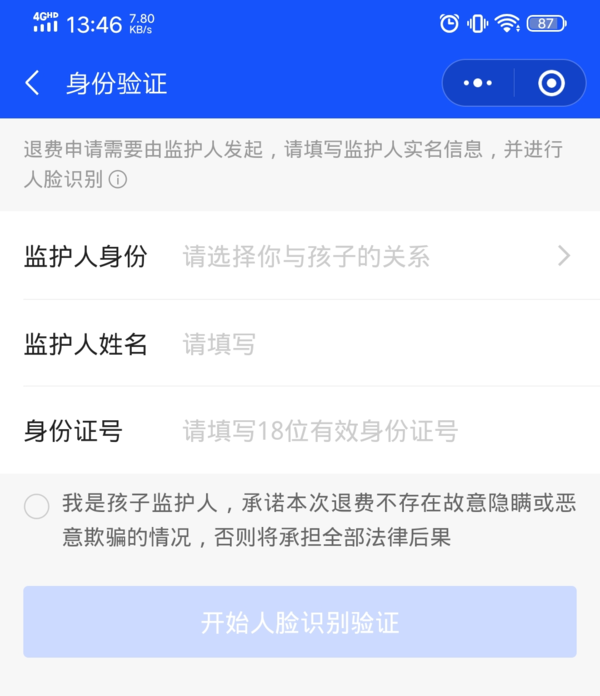Tap the 开始人脸识别验证 button
The image size is (600, 696).
coord(300,622)
